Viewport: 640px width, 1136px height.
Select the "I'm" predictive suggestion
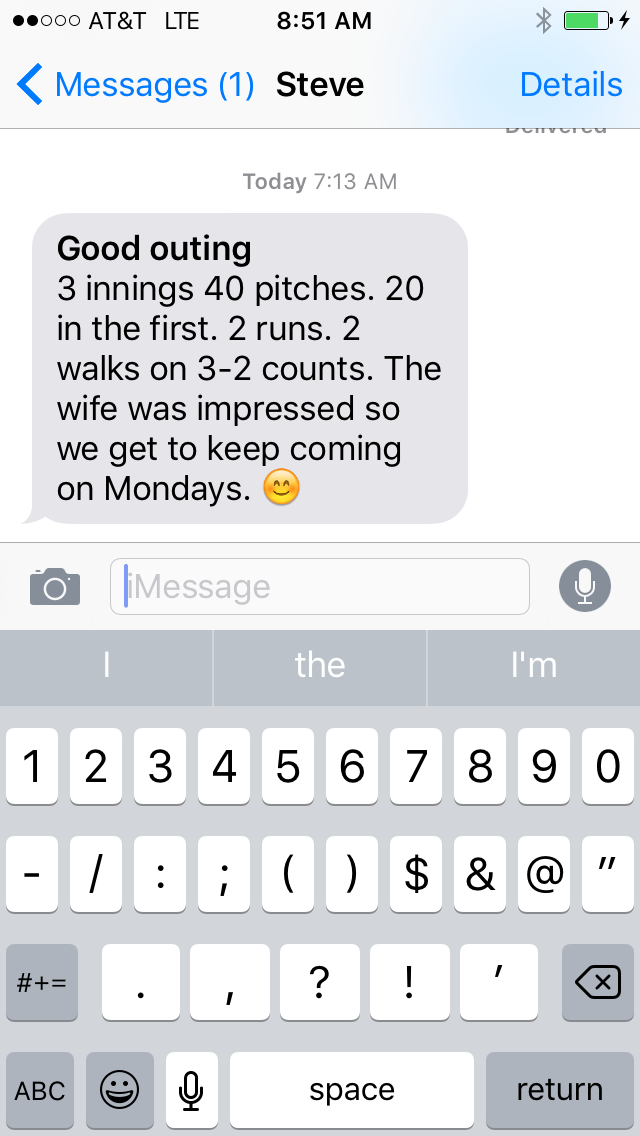[x=533, y=667]
